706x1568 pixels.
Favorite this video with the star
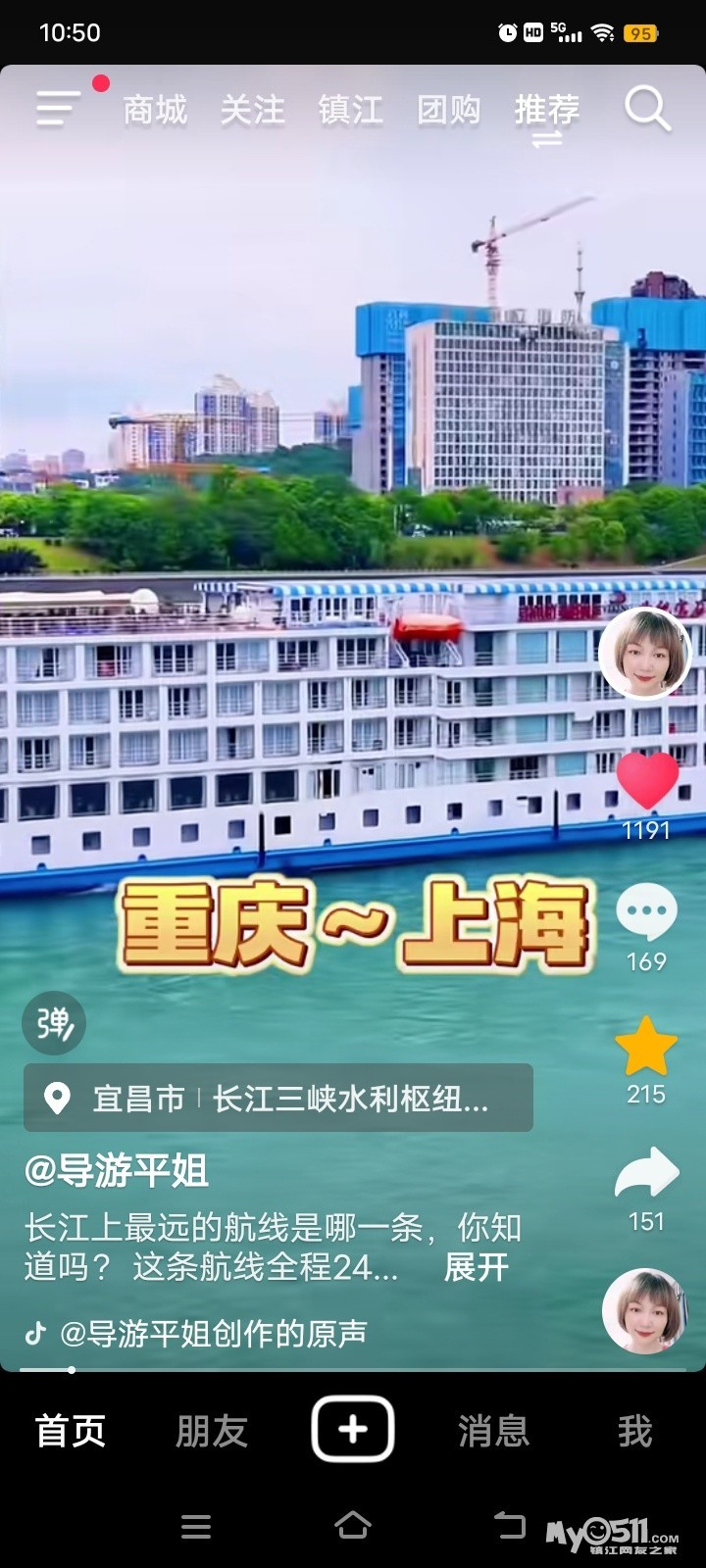coord(646,1047)
